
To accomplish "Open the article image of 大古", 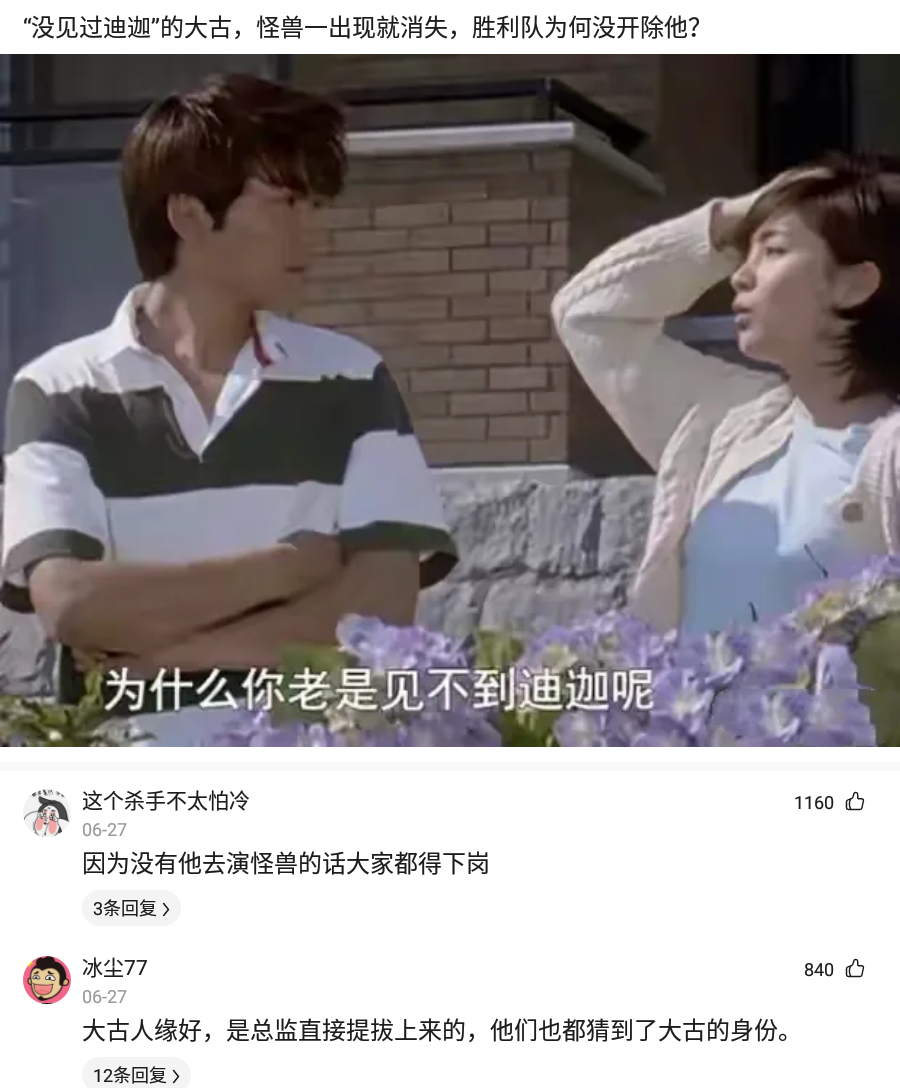I will tap(450, 400).
